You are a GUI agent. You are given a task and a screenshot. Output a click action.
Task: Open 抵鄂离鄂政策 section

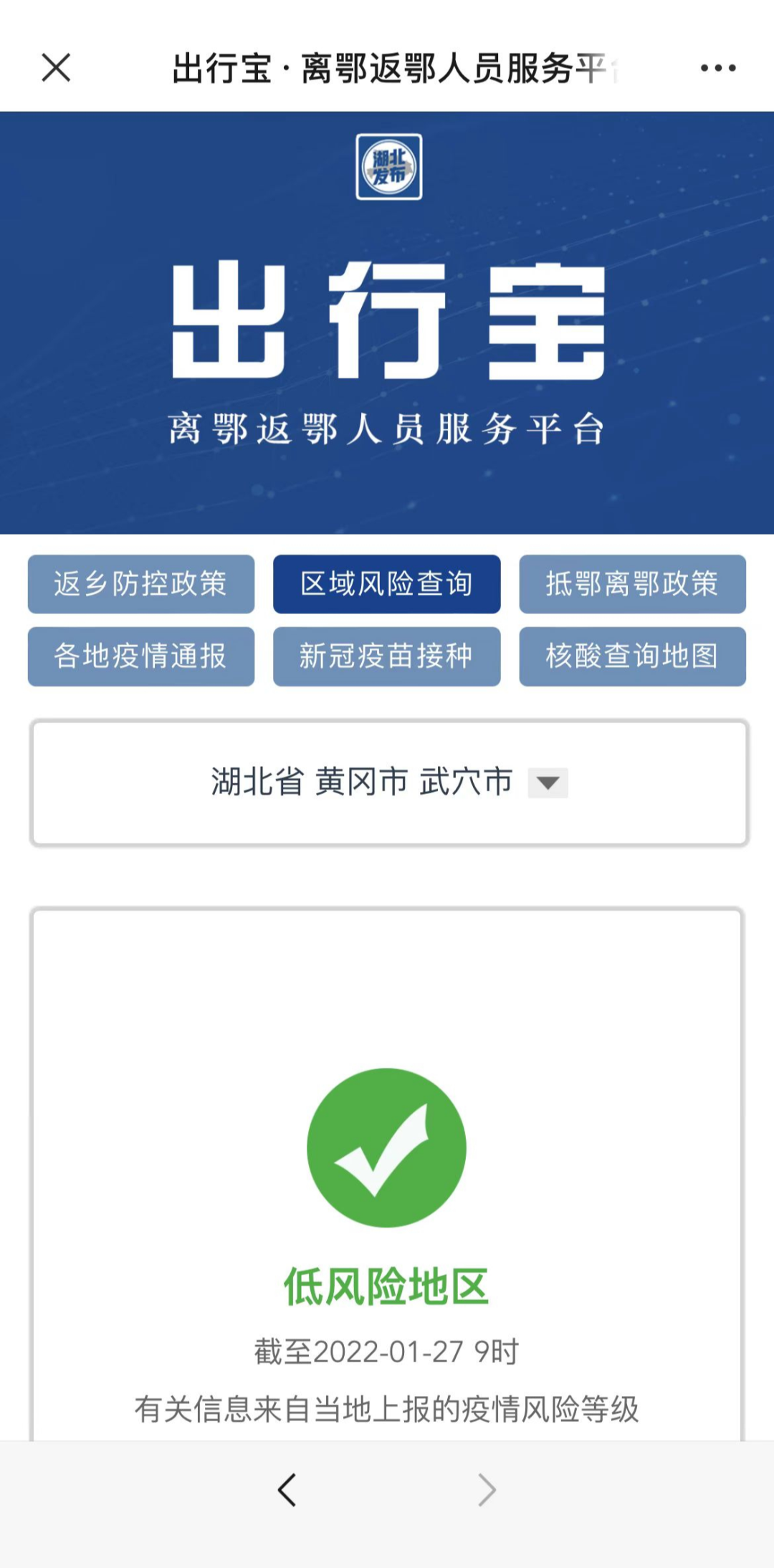tap(632, 584)
